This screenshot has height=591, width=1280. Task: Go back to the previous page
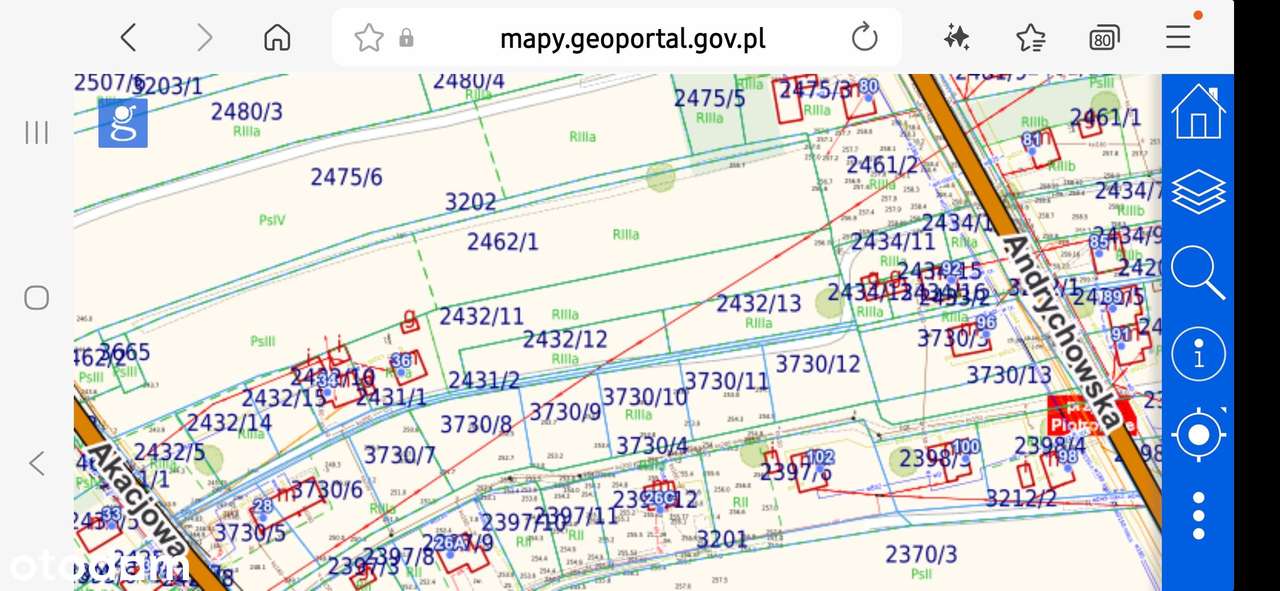click(128, 39)
